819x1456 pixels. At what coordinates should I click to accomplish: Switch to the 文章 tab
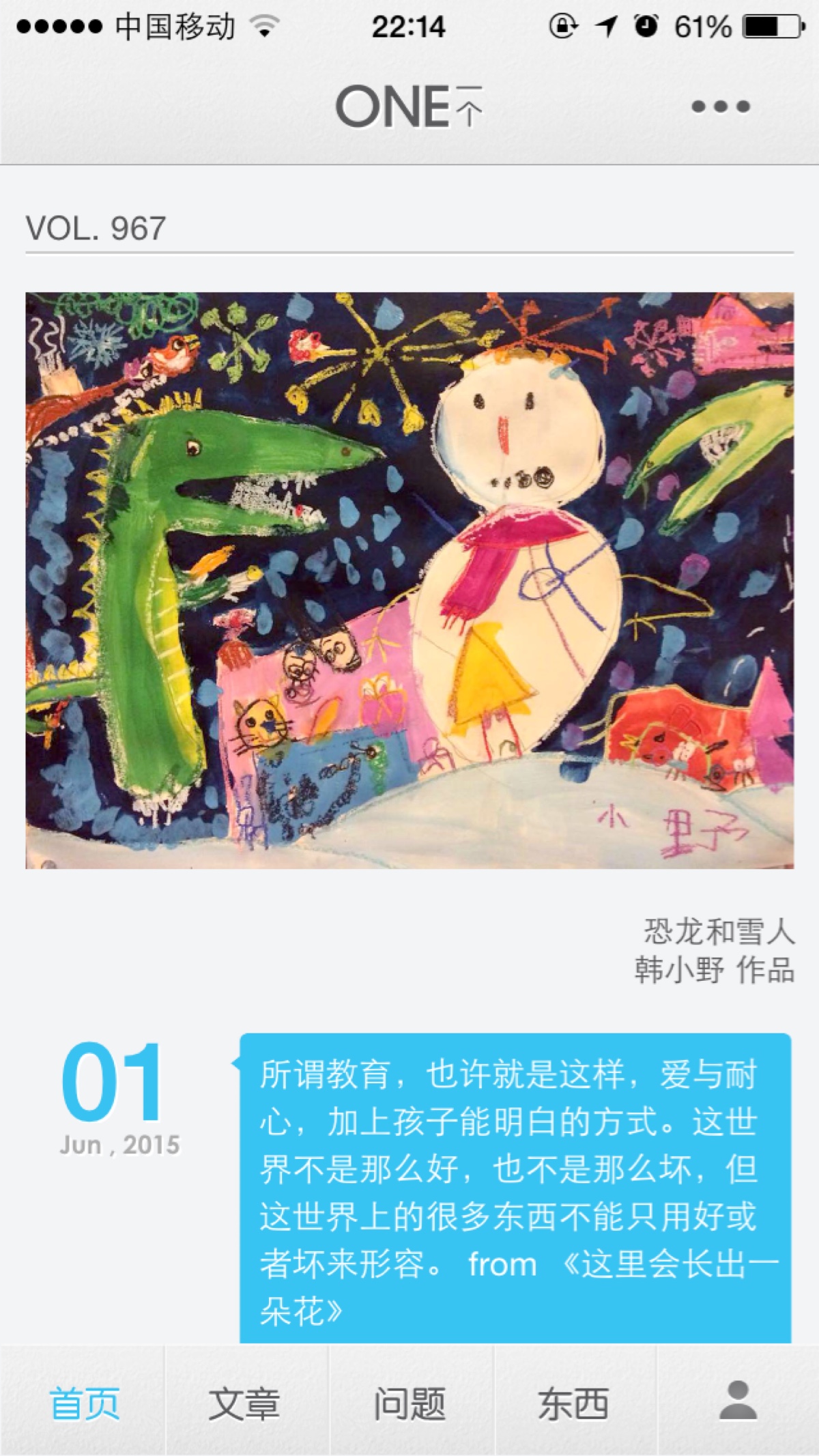(x=244, y=1403)
